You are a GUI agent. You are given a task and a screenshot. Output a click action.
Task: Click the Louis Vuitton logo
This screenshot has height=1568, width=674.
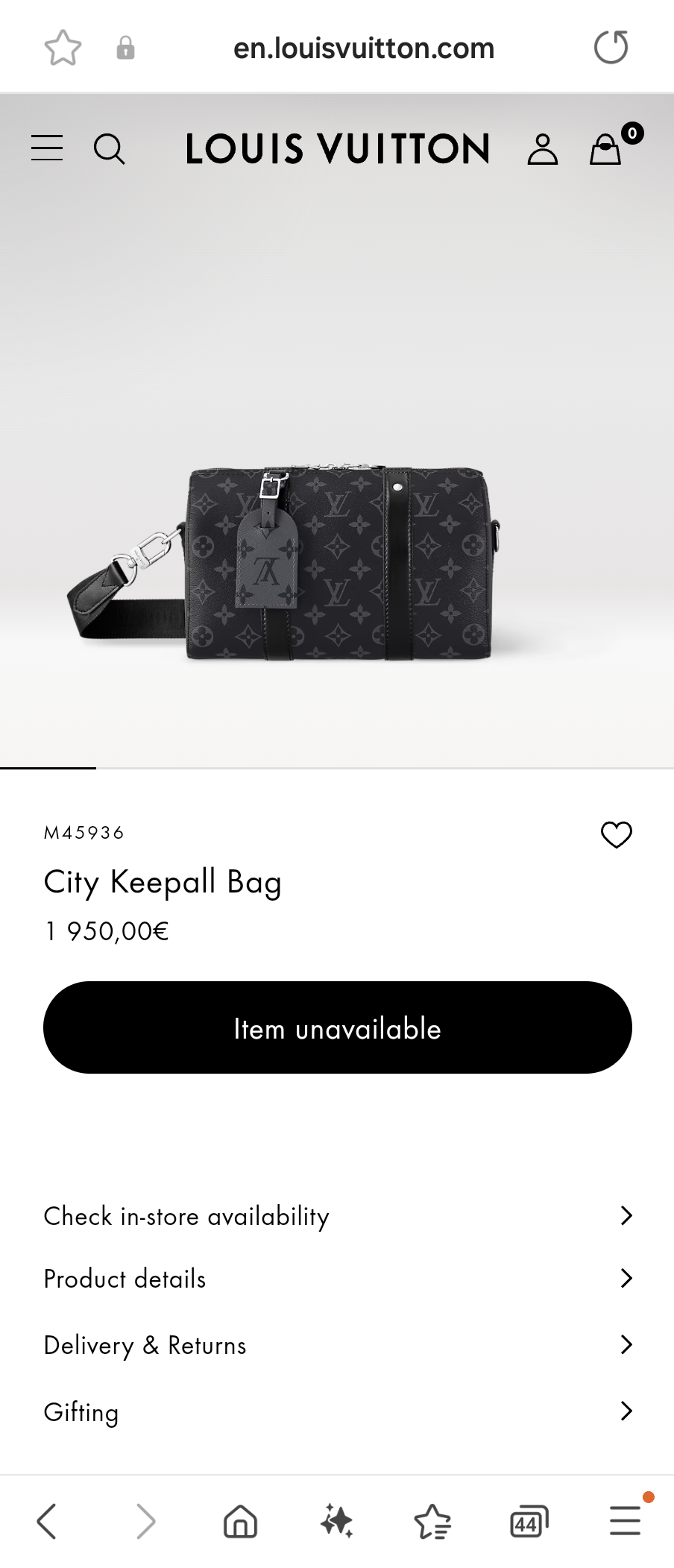[337, 148]
